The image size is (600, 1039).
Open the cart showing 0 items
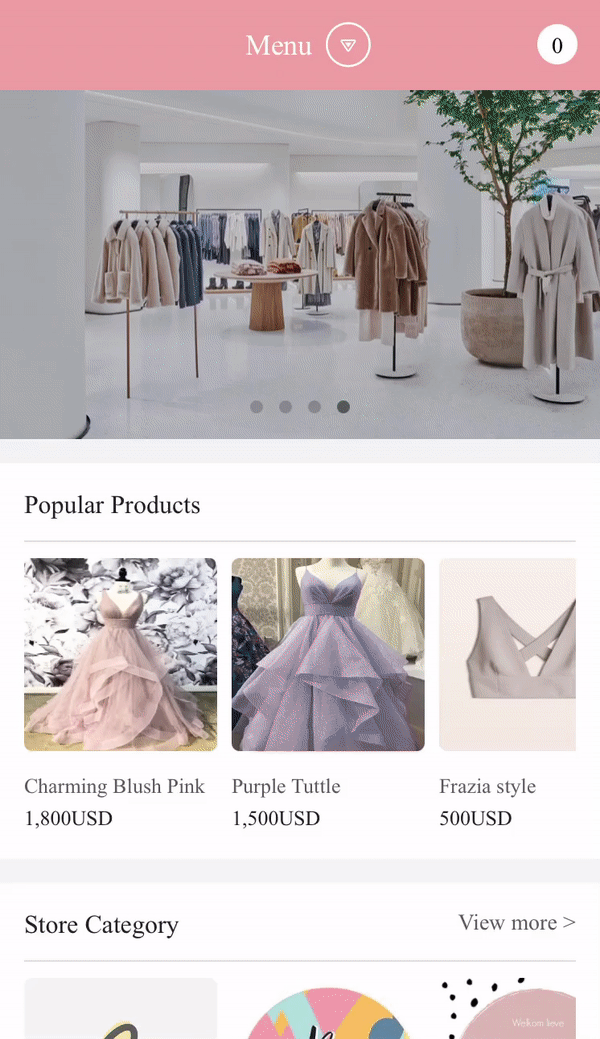tap(557, 45)
